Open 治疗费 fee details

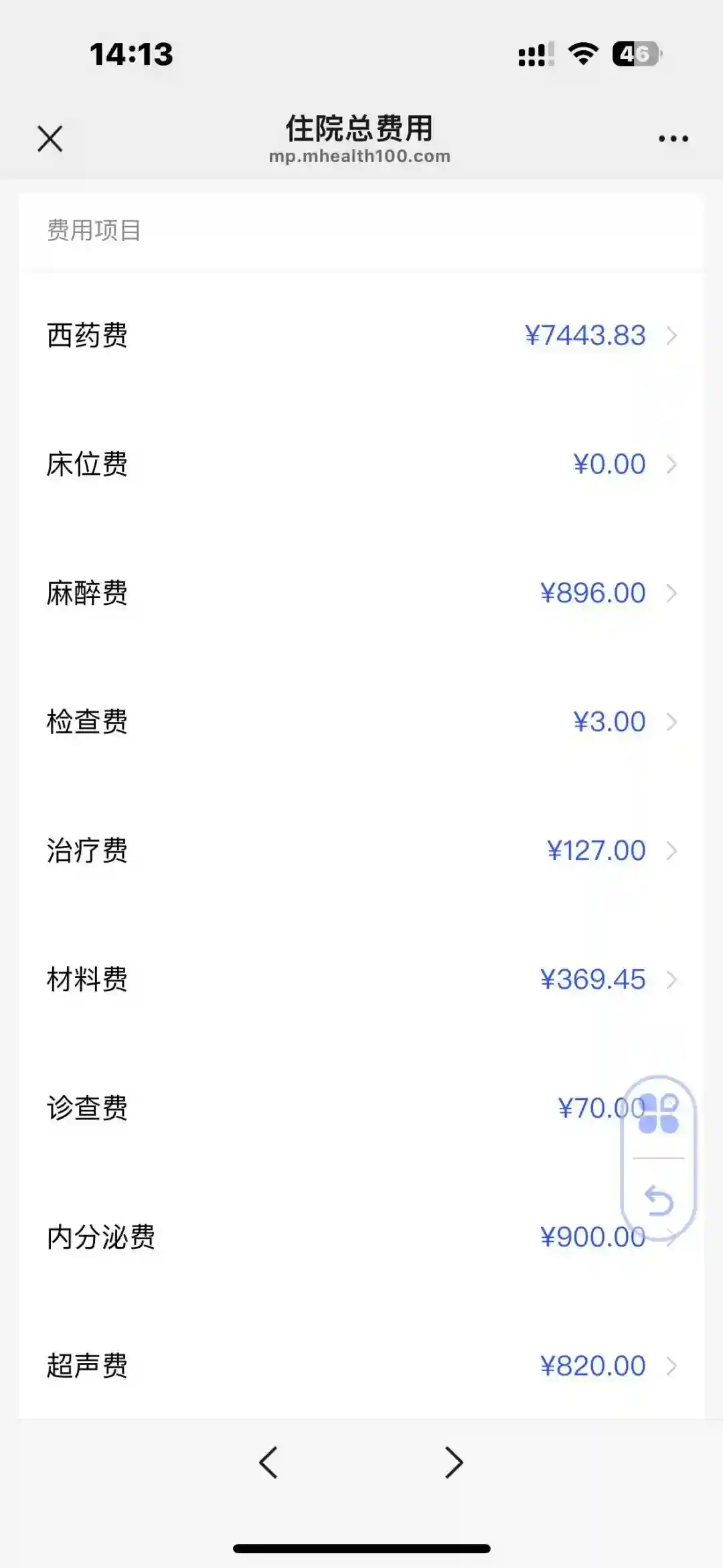(361, 851)
